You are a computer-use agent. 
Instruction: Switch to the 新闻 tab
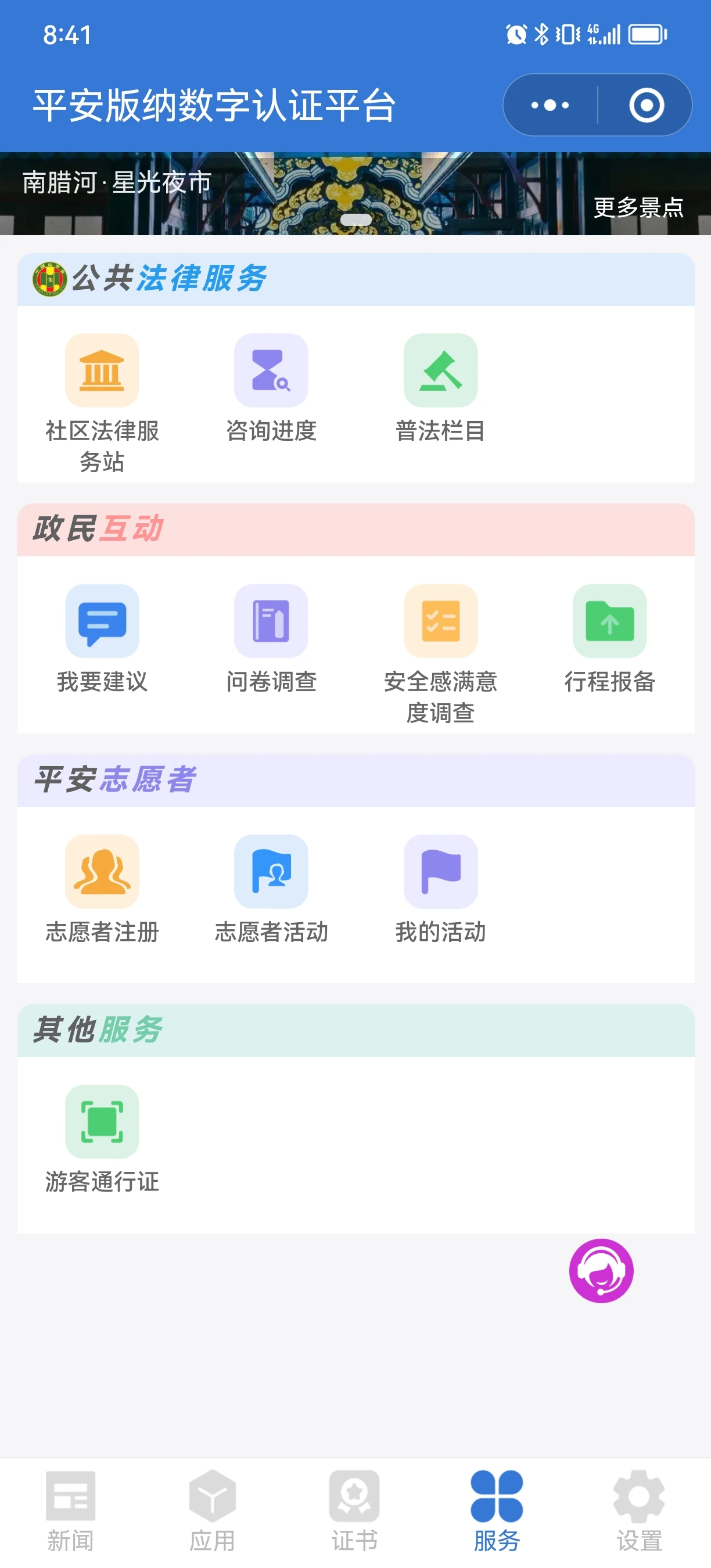click(x=71, y=1510)
